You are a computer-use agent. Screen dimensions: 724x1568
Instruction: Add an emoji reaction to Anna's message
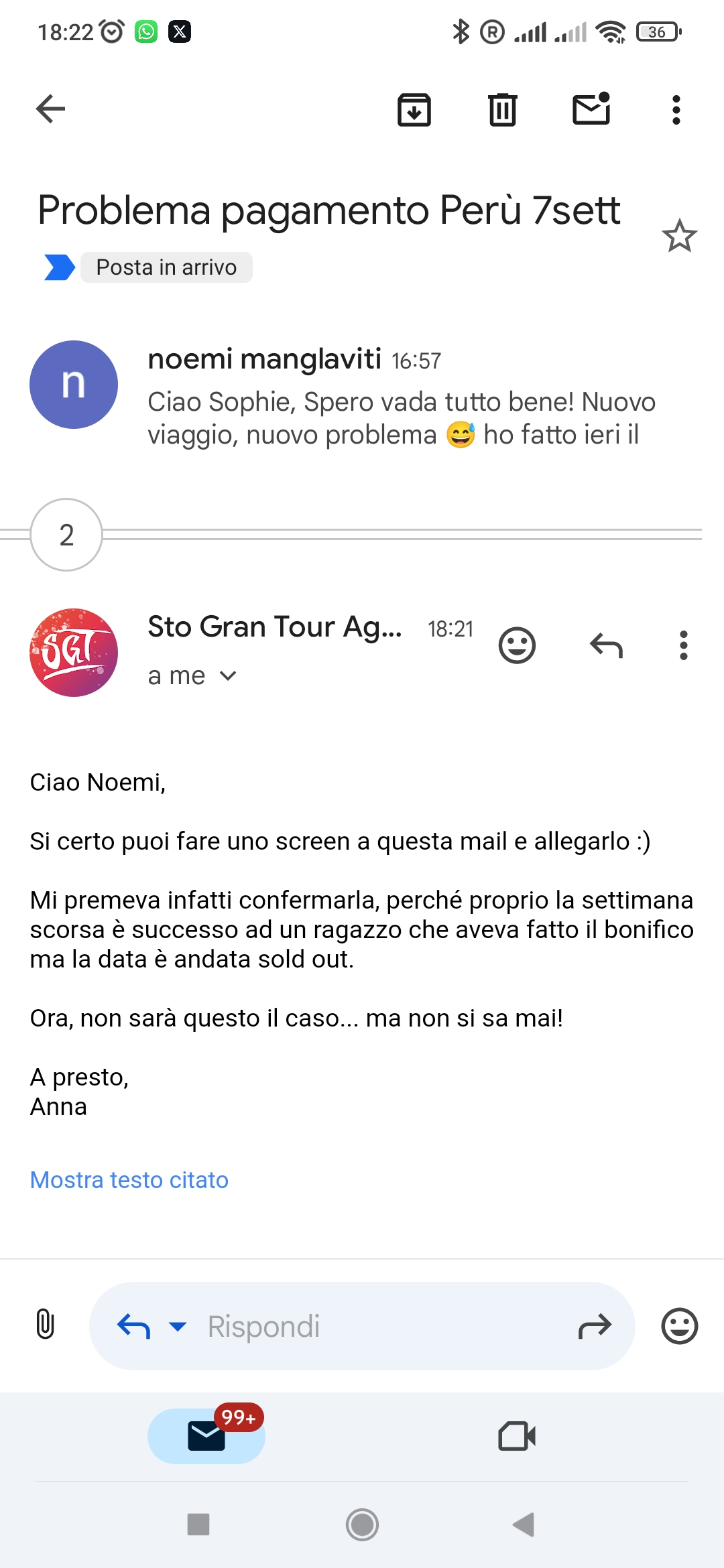[517, 646]
